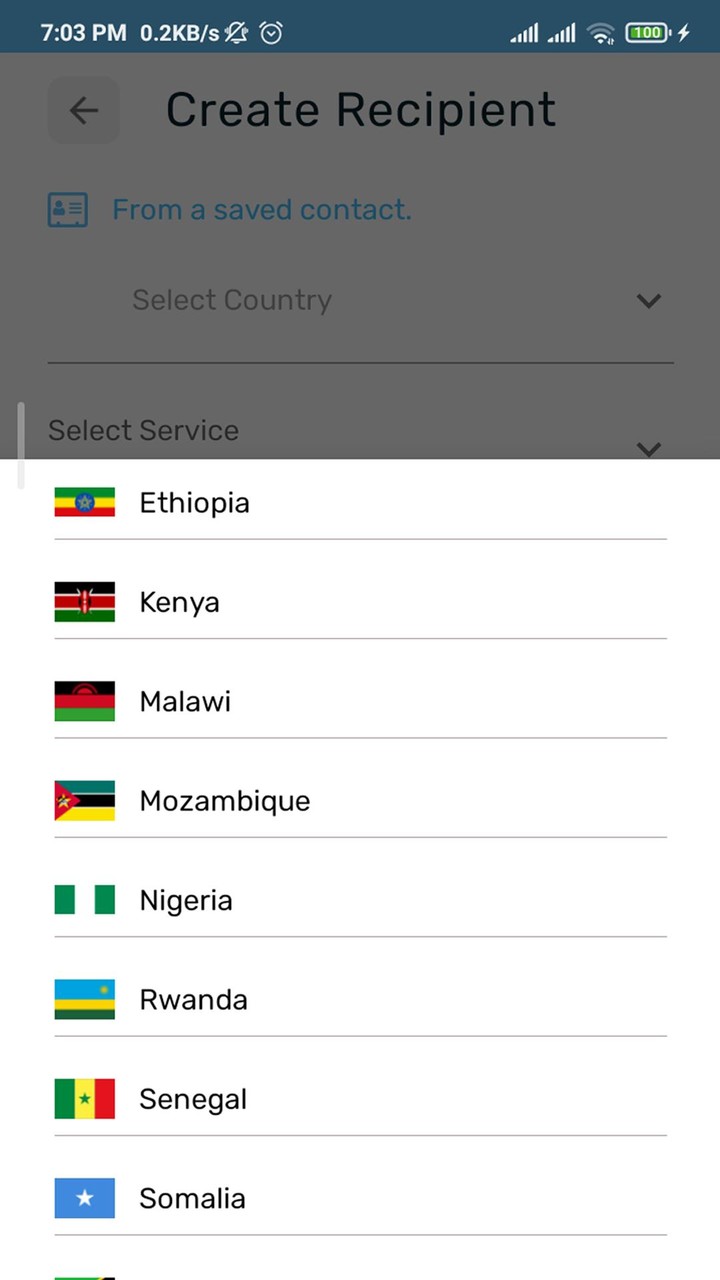Tap the saved contact card icon
Image resolution: width=720 pixels, height=1280 pixels.
(67, 209)
